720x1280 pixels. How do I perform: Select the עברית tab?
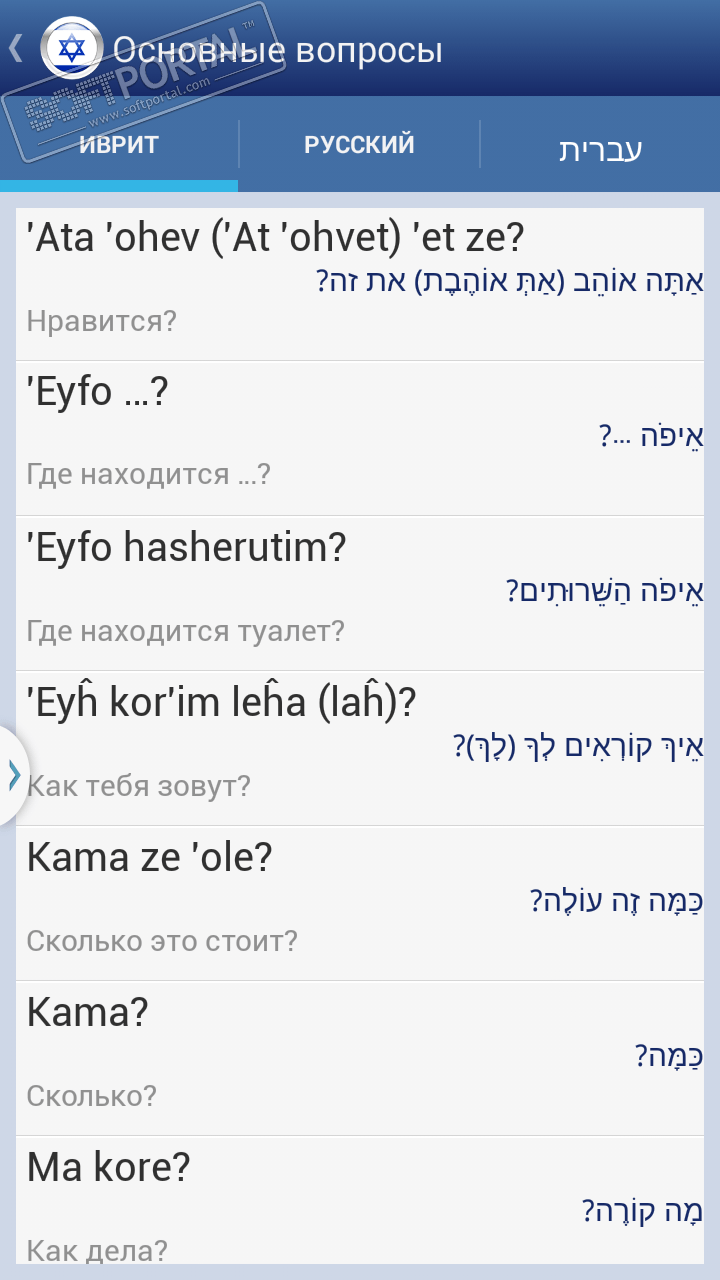coord(600,149)
